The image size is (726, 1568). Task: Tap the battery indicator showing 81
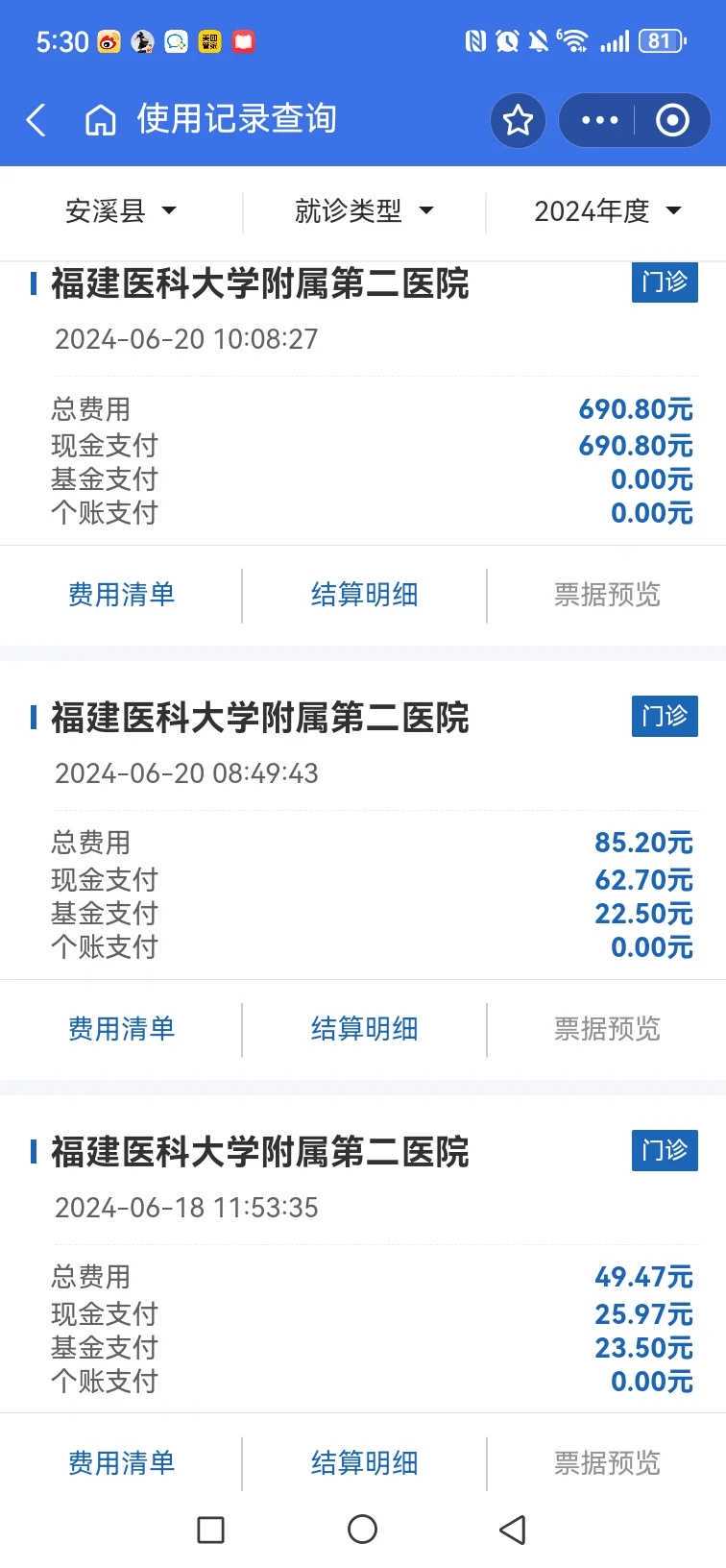click(x=663, y=40)
